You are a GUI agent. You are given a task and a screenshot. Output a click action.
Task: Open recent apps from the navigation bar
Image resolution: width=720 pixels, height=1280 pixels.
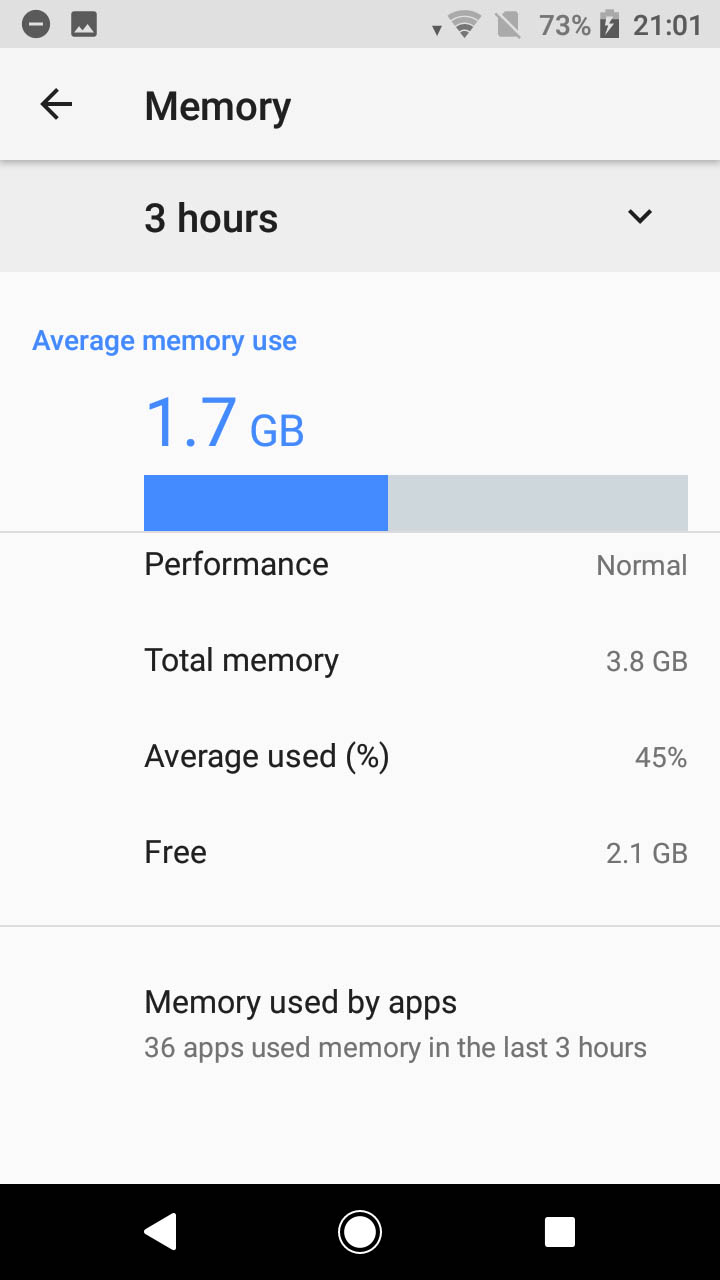560,1232
